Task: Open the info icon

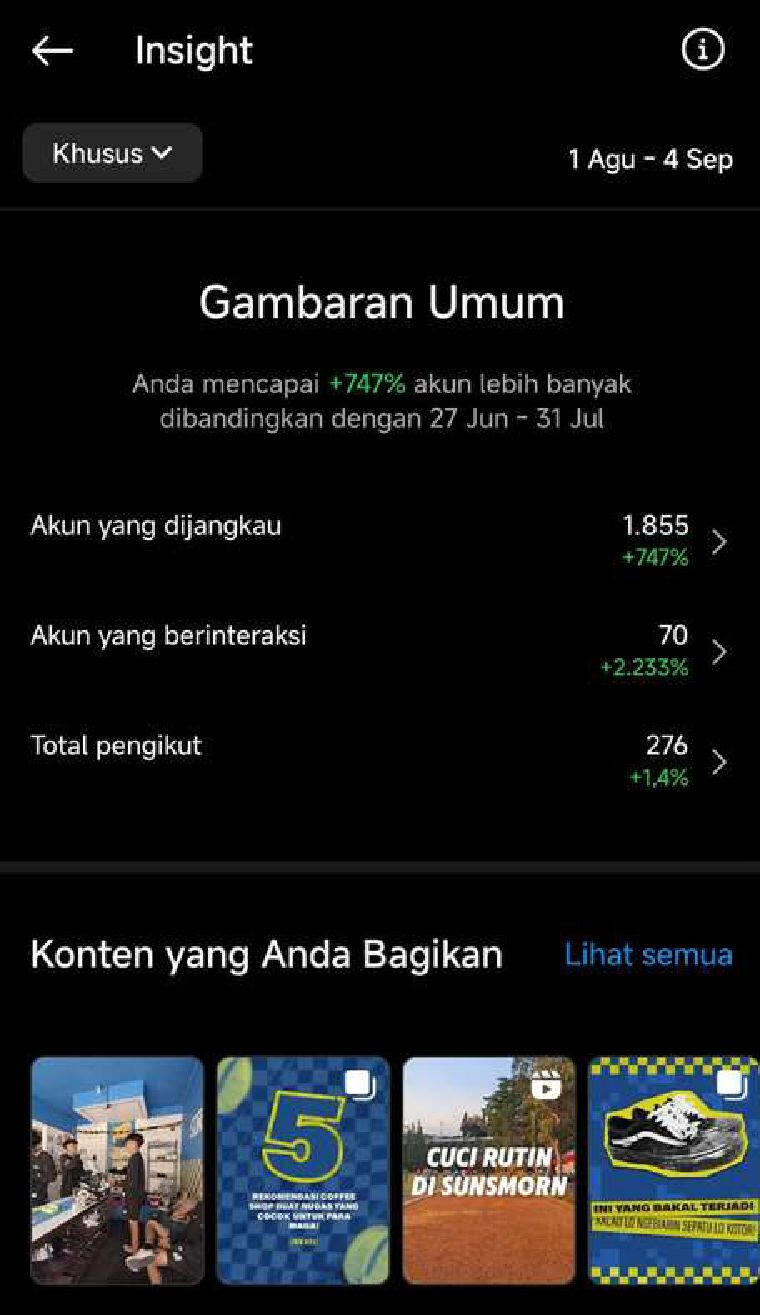Action: (702, 49)
